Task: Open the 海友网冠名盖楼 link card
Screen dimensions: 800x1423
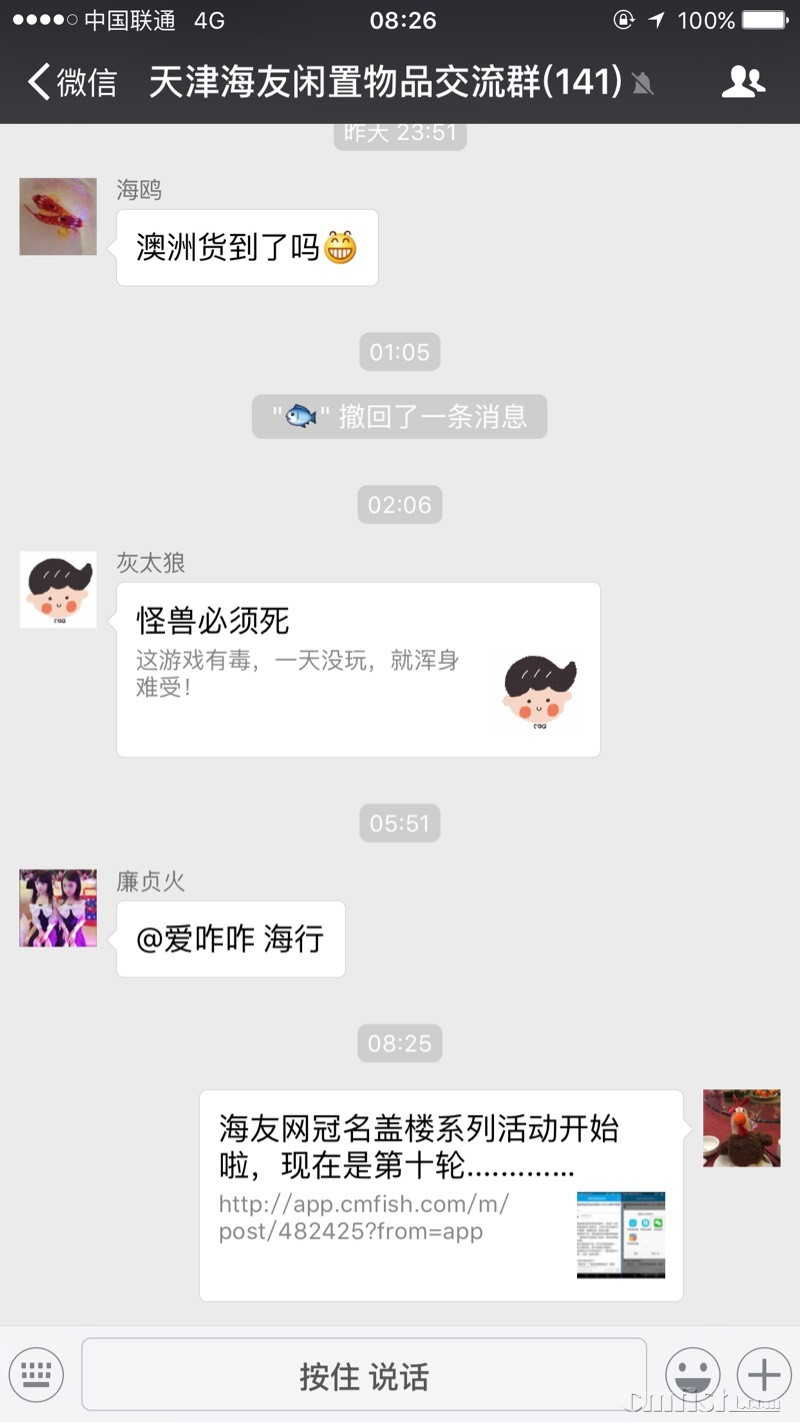Action: pyautogui.click(x=440, y=1194)
